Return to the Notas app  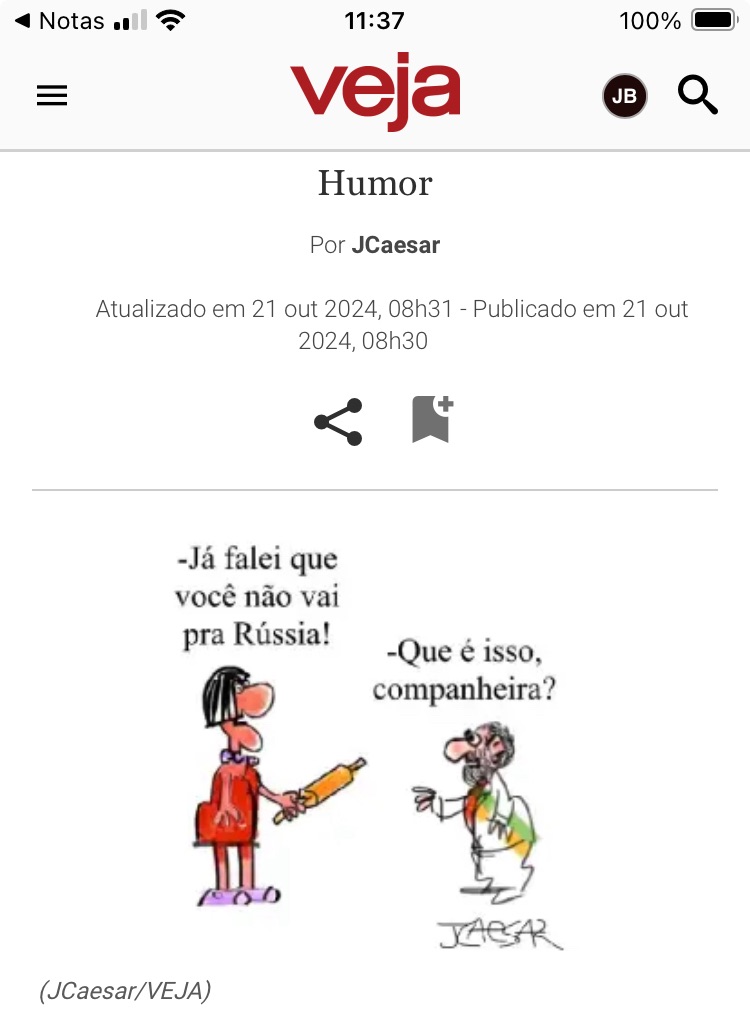tap(60, 20)
